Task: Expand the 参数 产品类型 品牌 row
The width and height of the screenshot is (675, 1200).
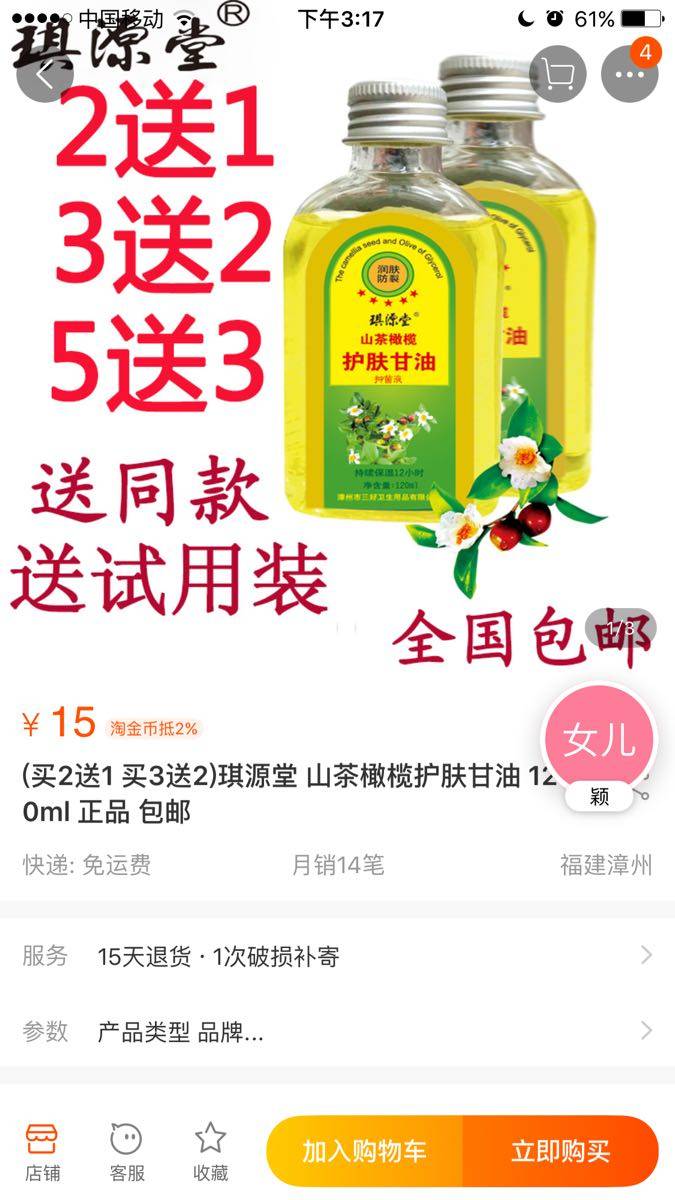Action: pyautogui.click(x=337, y=1032)
